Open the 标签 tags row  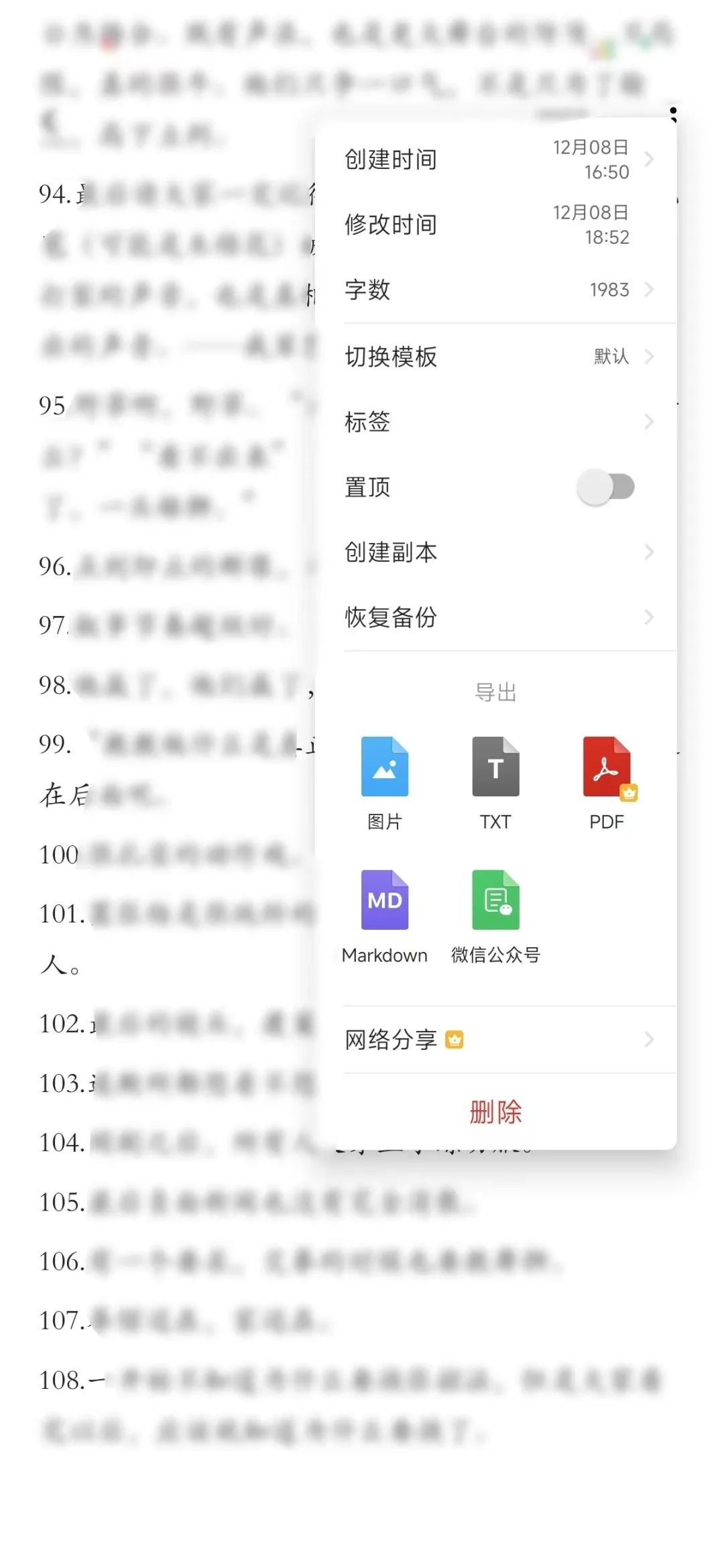coord(496,422)
